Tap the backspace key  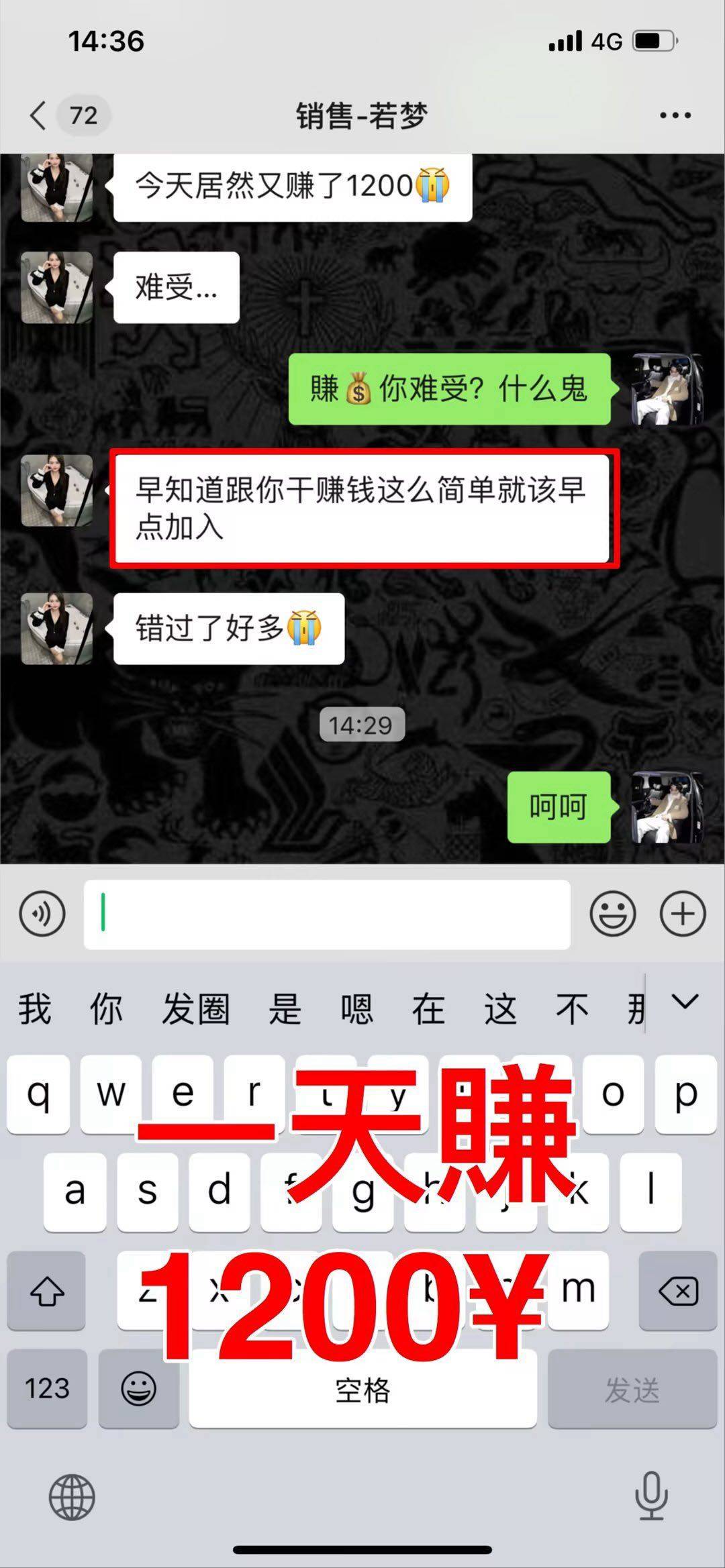[678, 1290]
